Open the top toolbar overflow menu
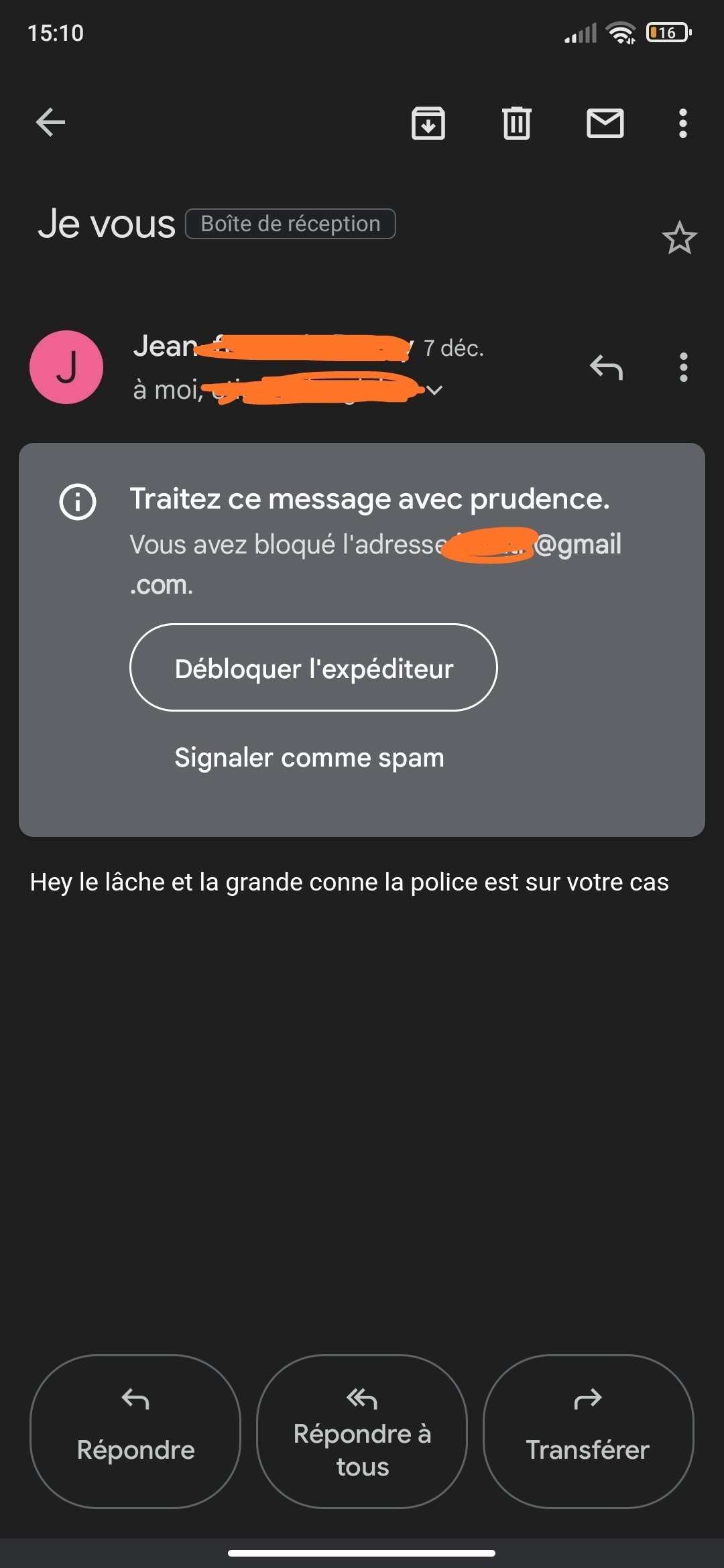Viewport: 724px width, 1568px height. pos(682,123)
